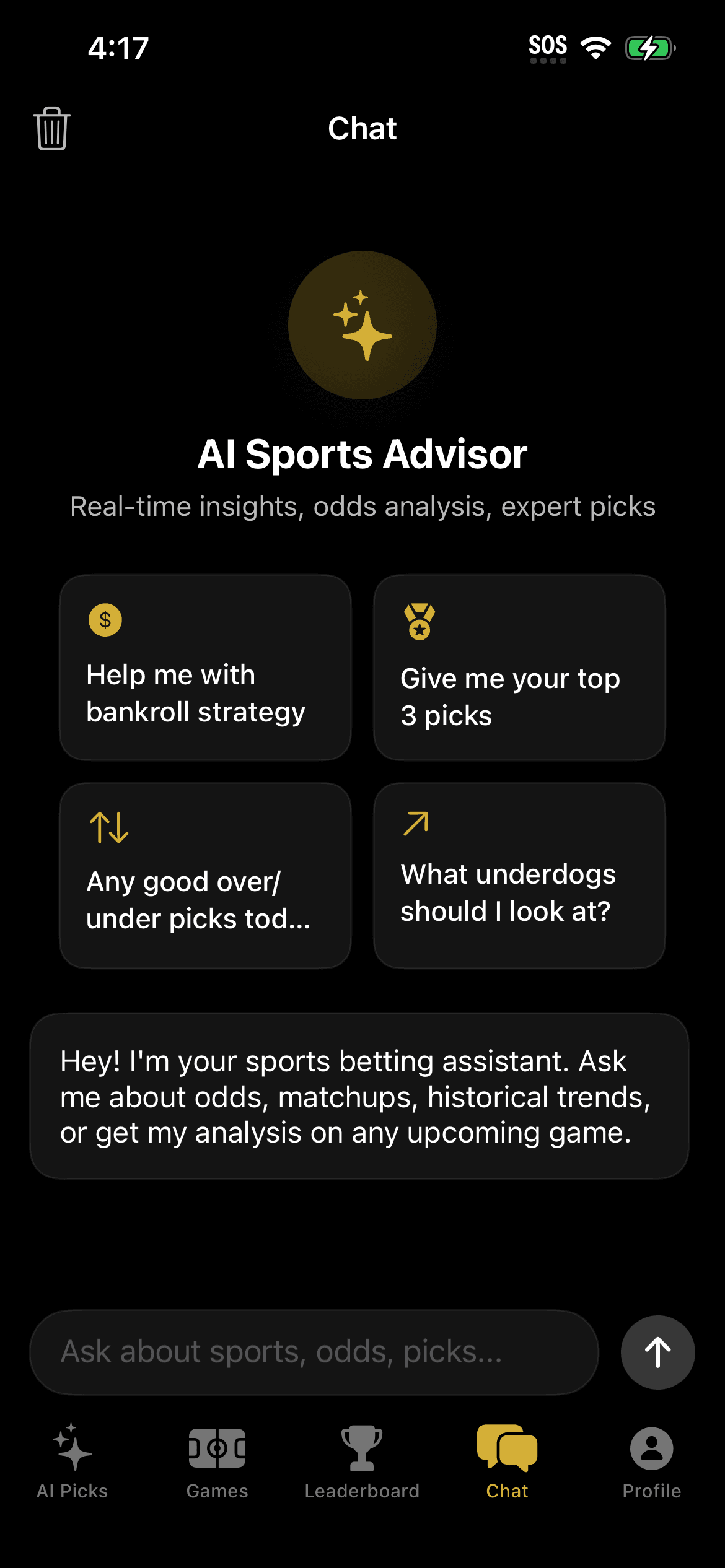Tap the Wi-Fi icon in status bar

(x=595, y=46)
